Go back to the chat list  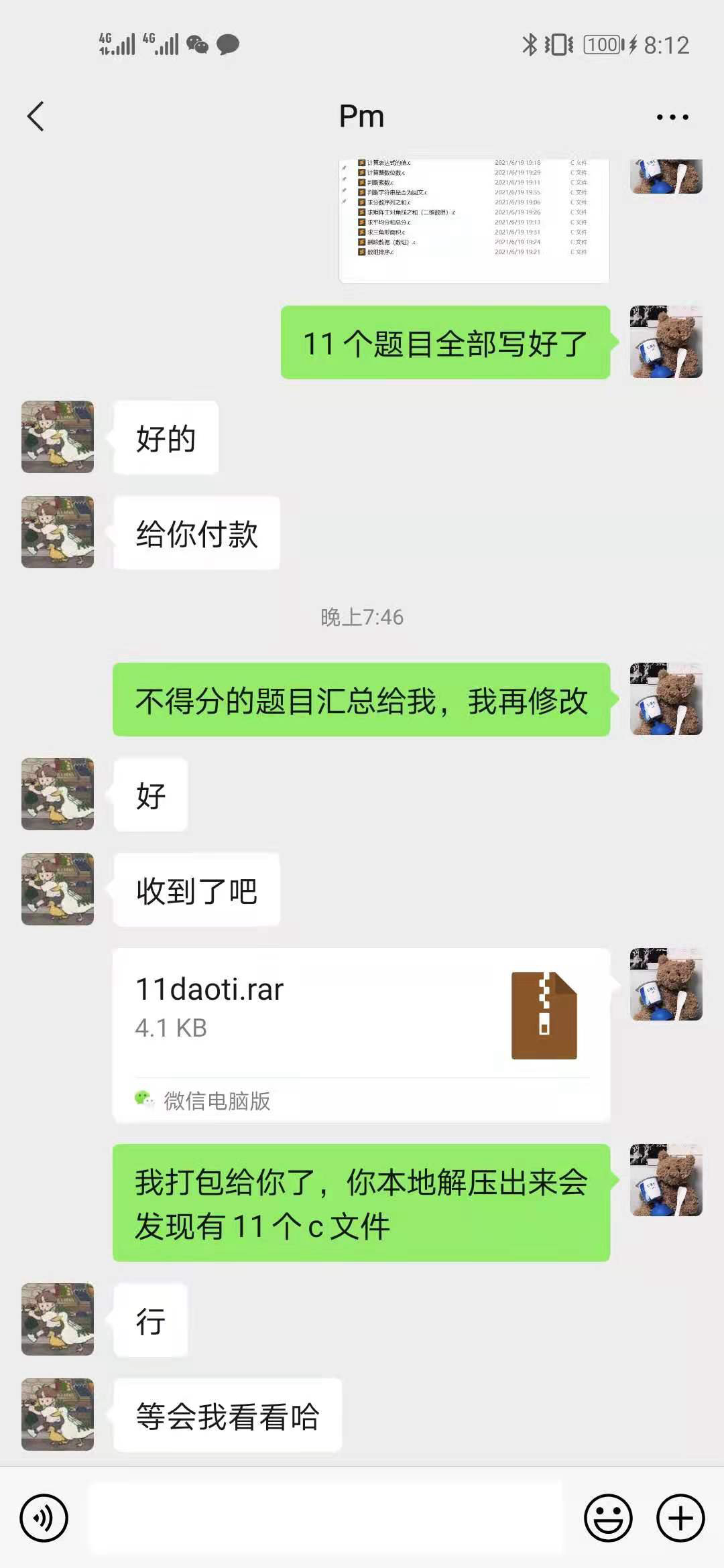(36, 117)
